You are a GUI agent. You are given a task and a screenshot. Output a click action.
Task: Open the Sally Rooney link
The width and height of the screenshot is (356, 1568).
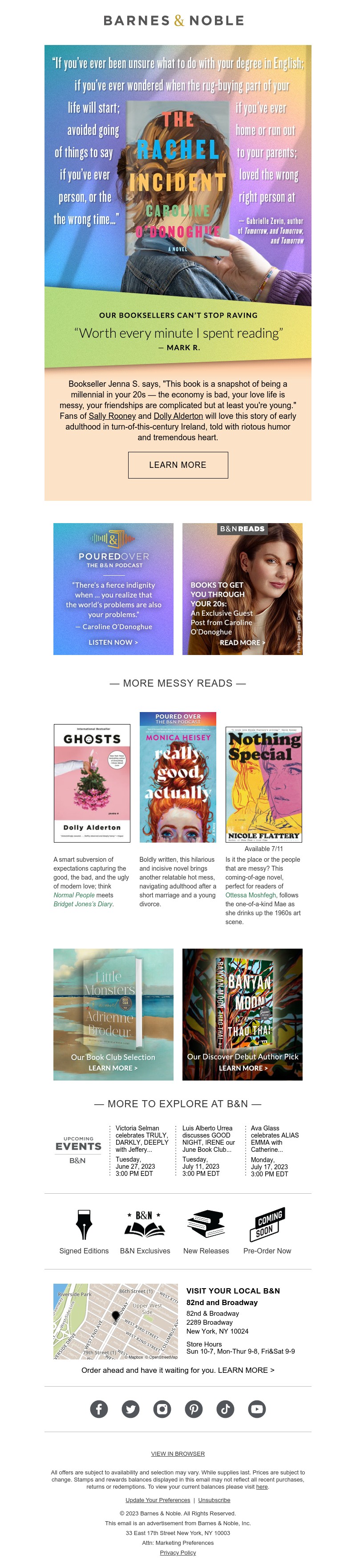pos(112,416)
